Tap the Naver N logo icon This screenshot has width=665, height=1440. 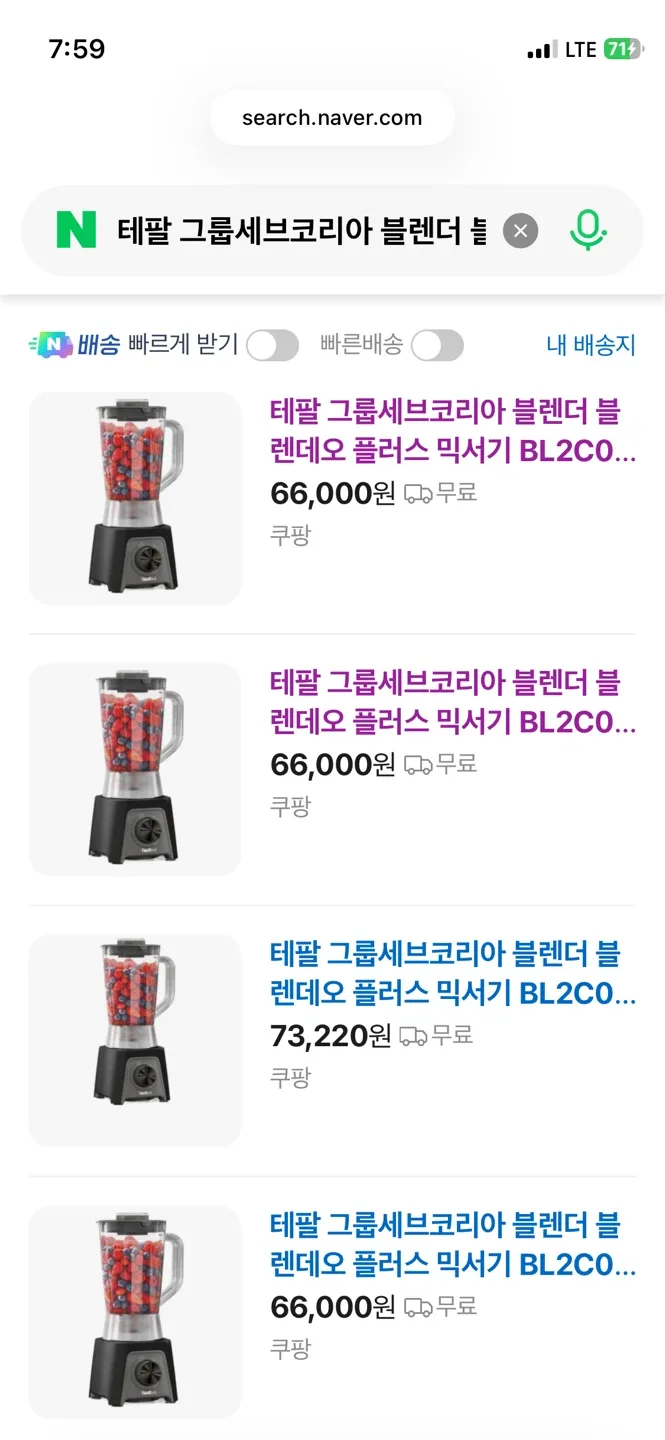(76, 231)
